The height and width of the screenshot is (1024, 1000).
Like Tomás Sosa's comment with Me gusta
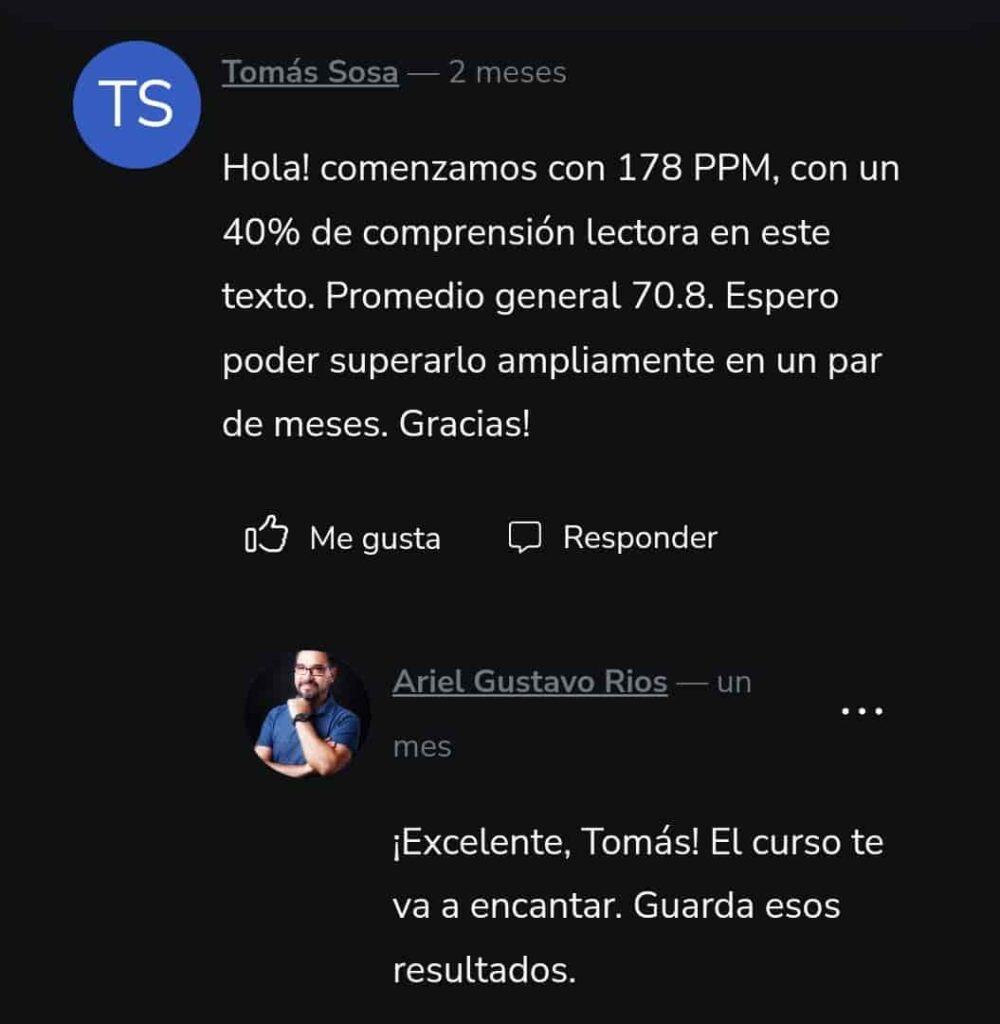point(343,538)
